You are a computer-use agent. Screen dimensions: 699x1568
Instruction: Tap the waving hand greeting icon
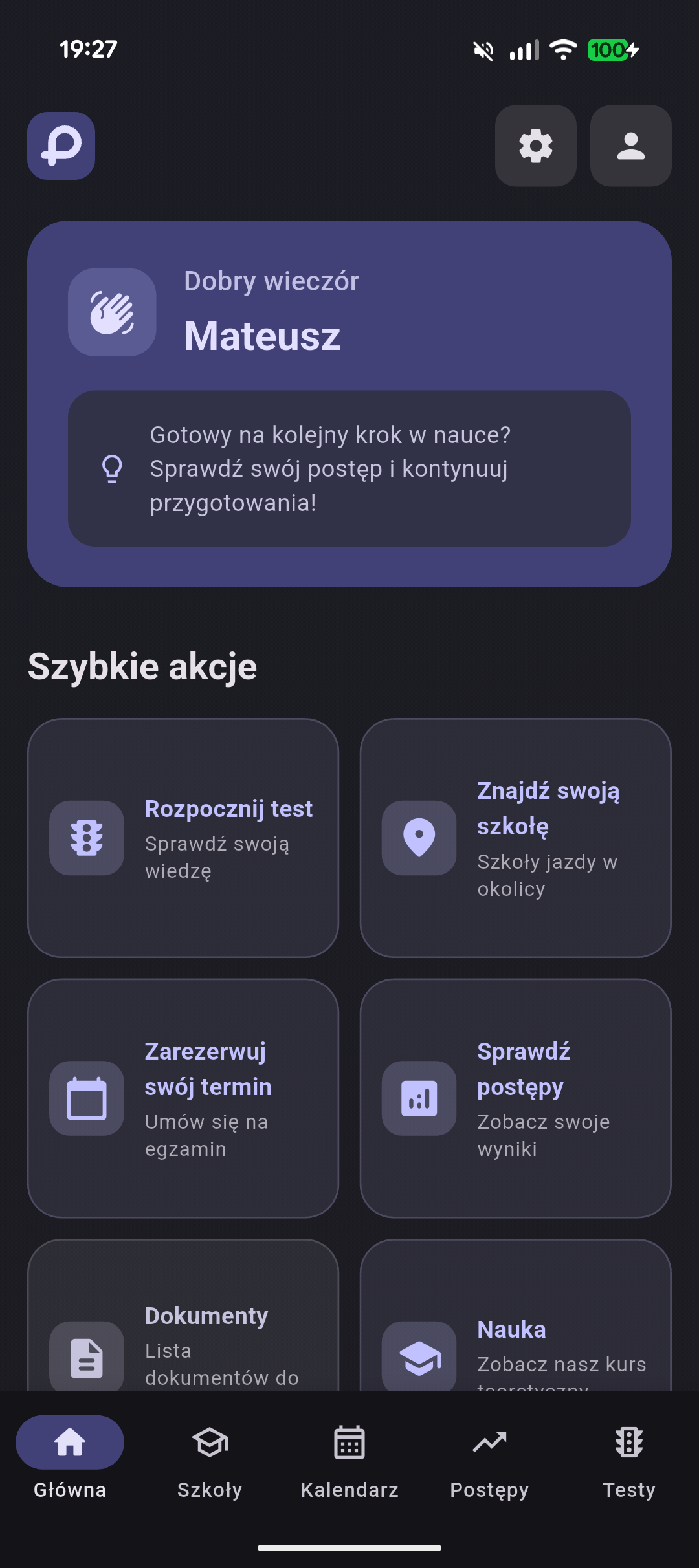tap(112, 312)
